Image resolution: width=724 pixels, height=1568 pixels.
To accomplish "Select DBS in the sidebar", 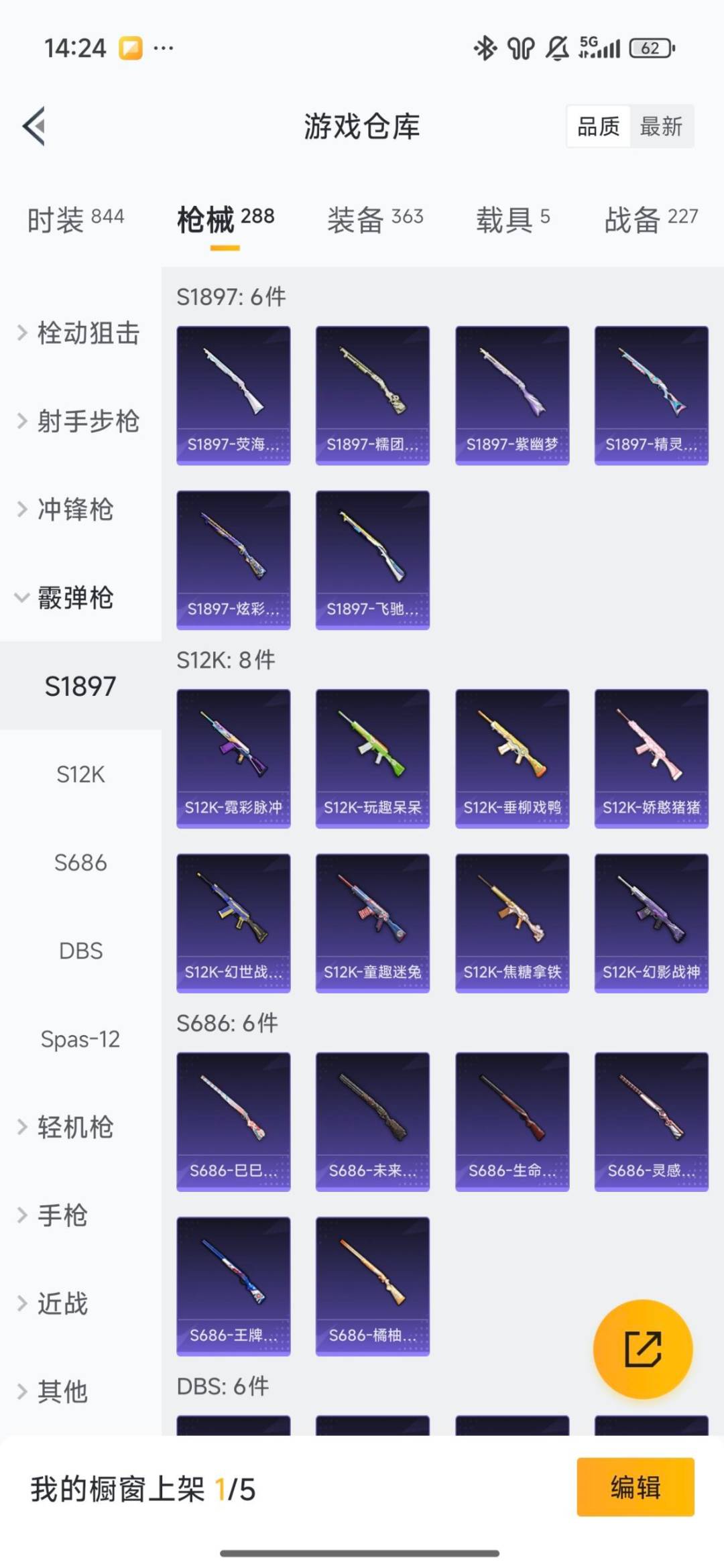I will (80, 951).
